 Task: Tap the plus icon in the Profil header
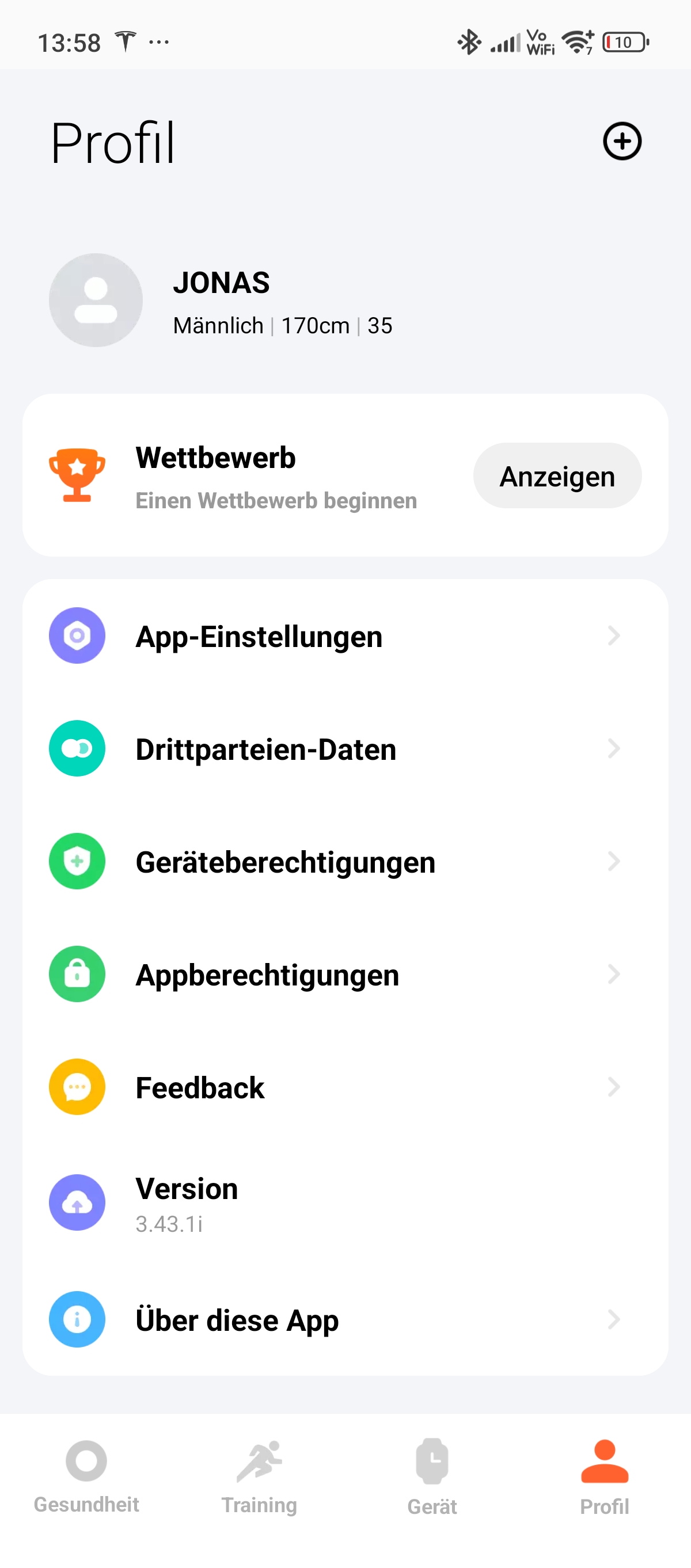coord(621,141)
